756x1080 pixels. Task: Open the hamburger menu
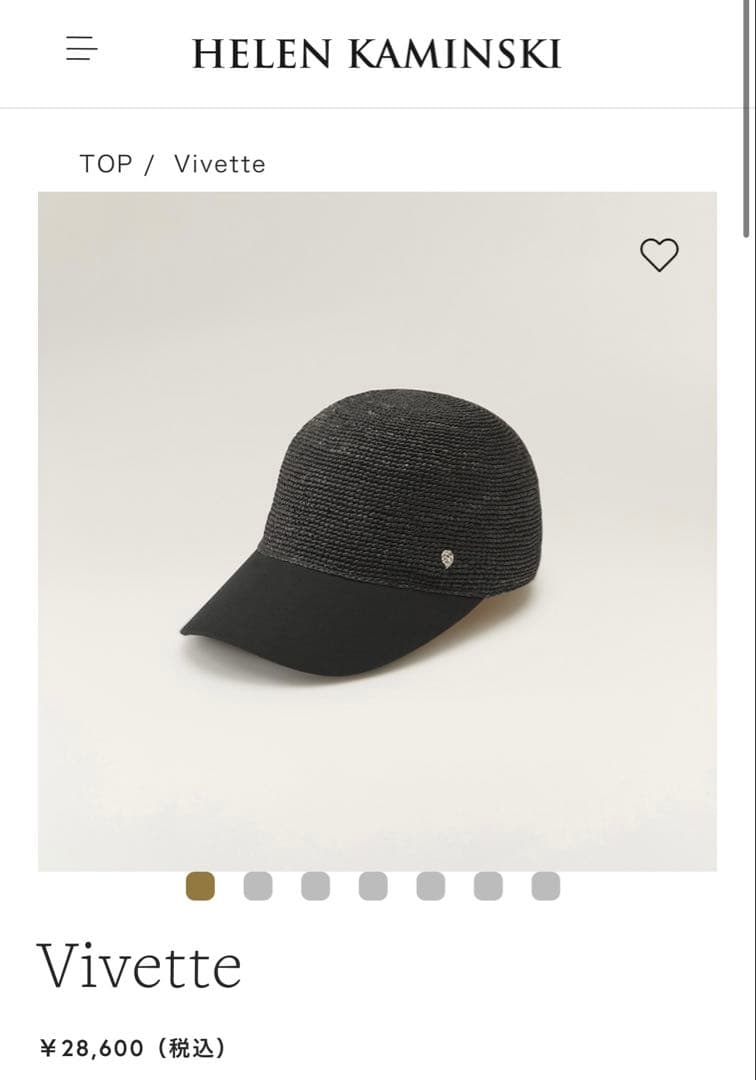click(x=82, y=49)
